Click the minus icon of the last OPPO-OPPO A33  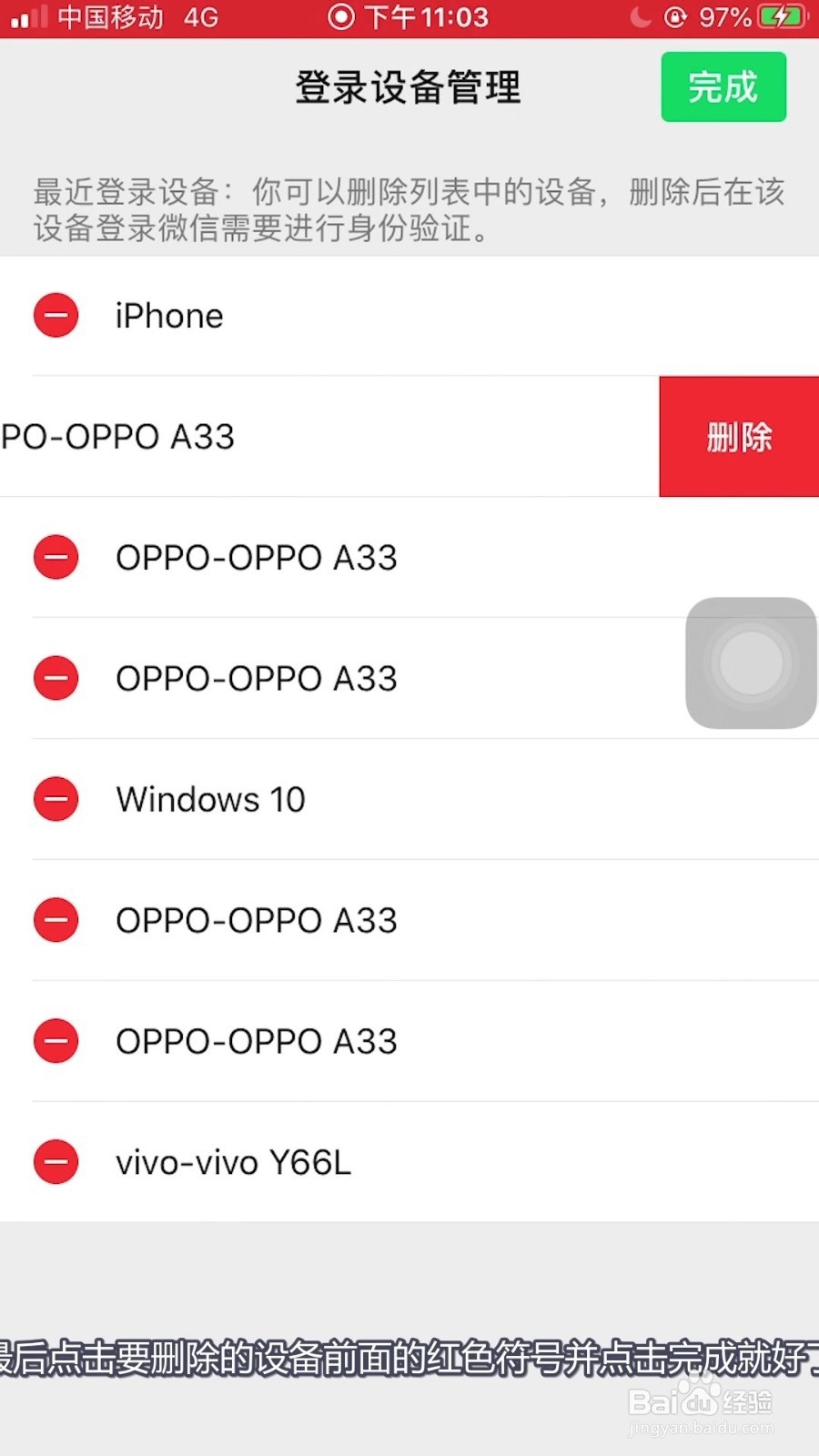[x=56, y=1041]
